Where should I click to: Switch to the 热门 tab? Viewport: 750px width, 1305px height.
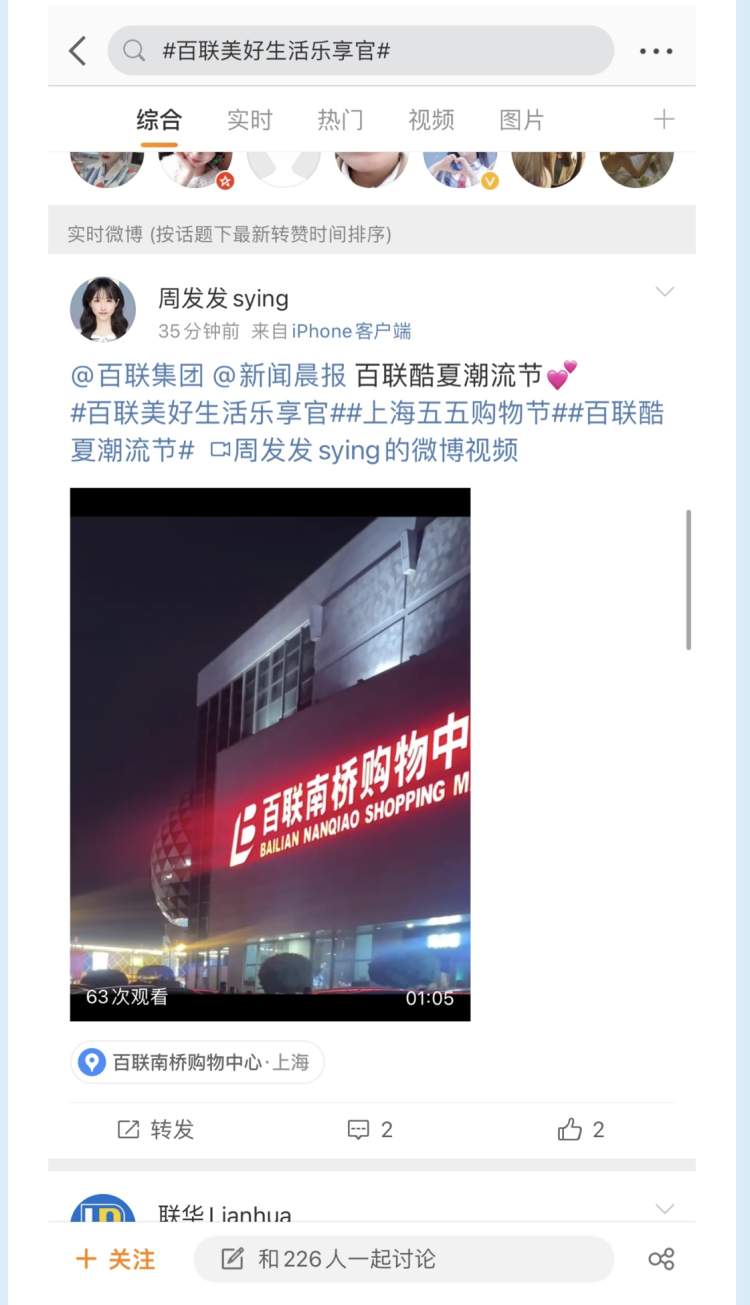tap(340, 121)
